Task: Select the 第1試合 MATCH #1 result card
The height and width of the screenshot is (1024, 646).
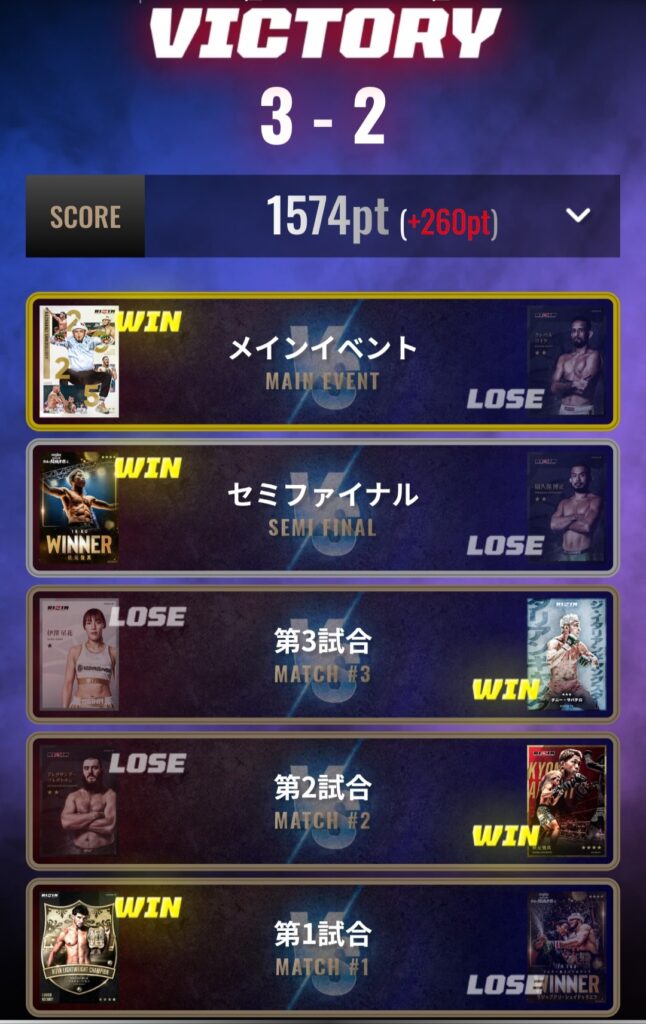Action: 322,946
